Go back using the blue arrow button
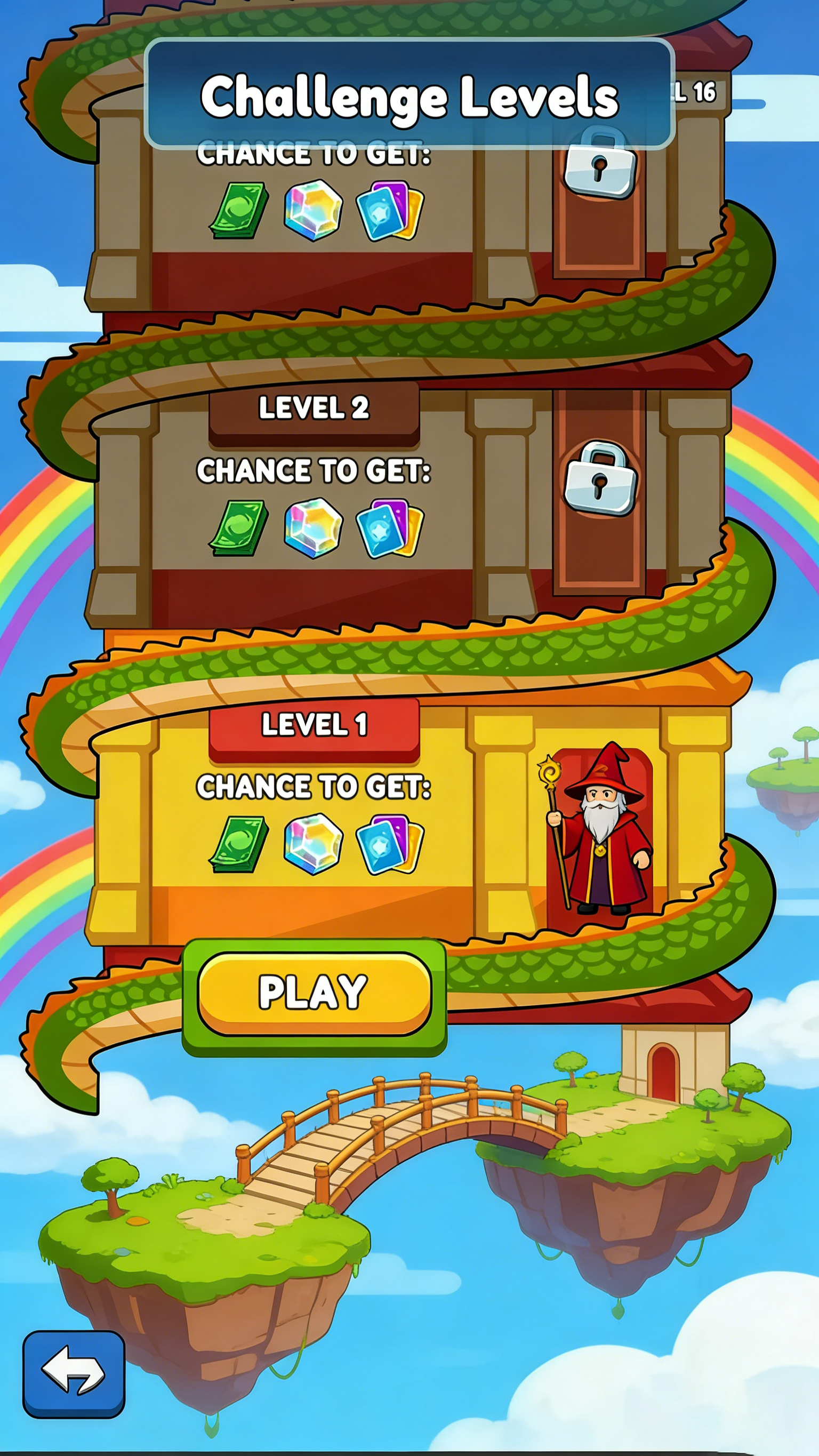Image resolution: width=819 pixels, height=1456 pixels. click(74, 1374)
